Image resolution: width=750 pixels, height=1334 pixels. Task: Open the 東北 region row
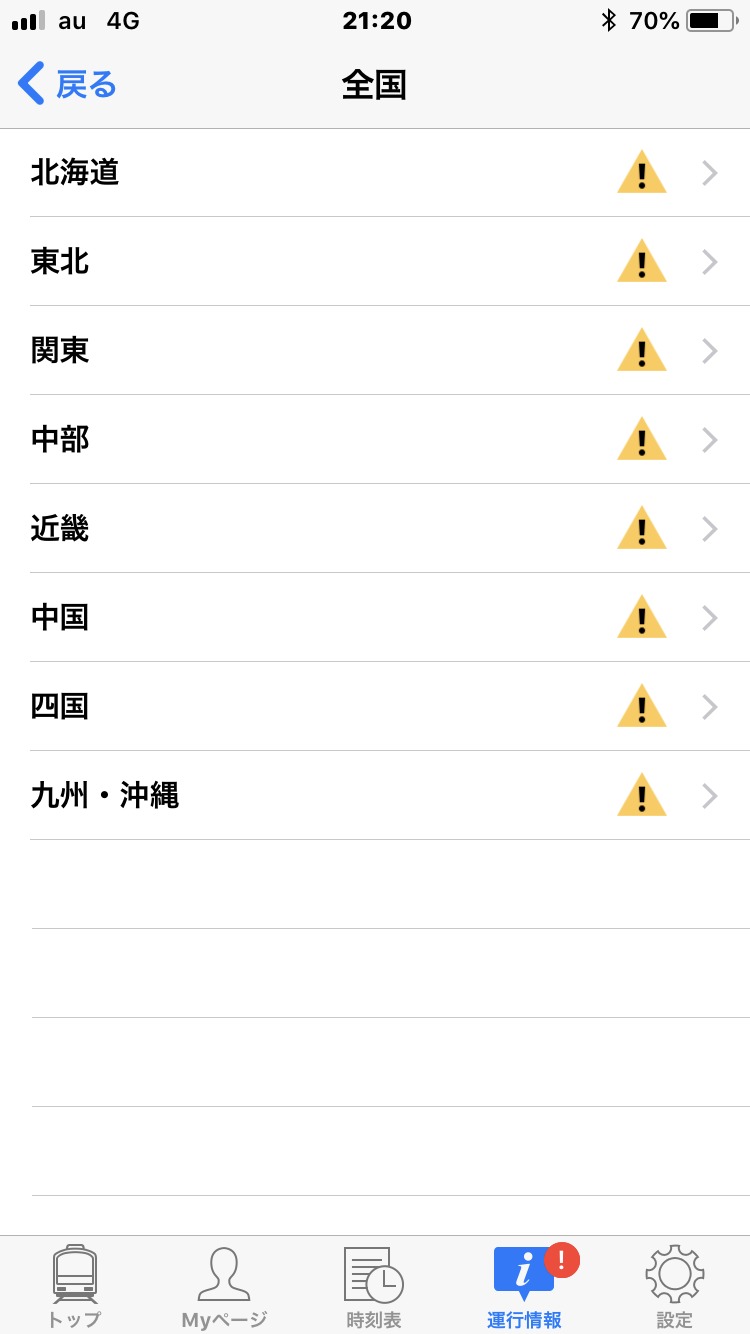(375, 262)
